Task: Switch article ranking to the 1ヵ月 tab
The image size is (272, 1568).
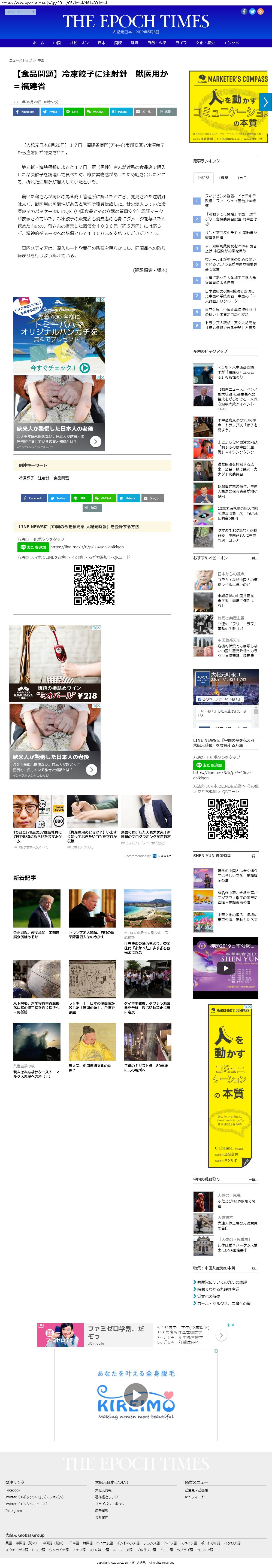Action: pos(241,178)
